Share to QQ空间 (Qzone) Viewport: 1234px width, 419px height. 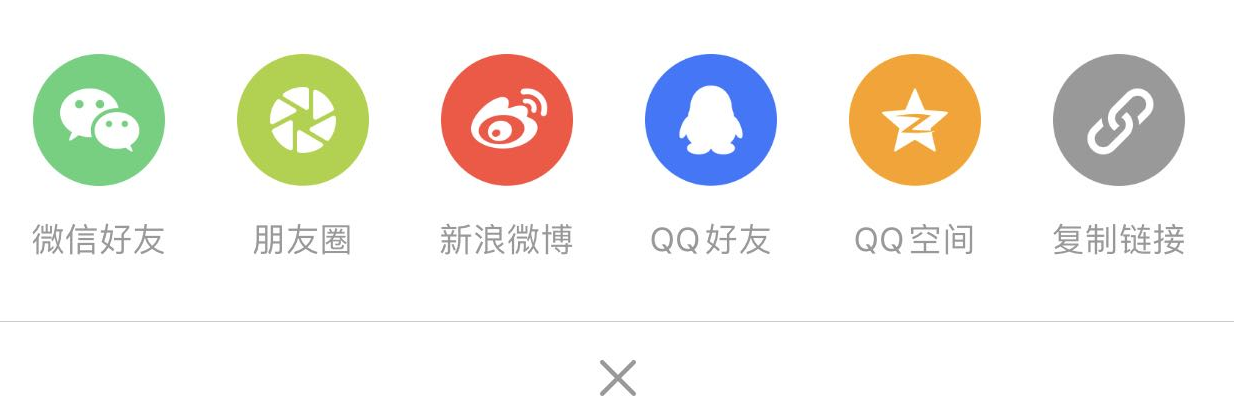coord(915,120)
